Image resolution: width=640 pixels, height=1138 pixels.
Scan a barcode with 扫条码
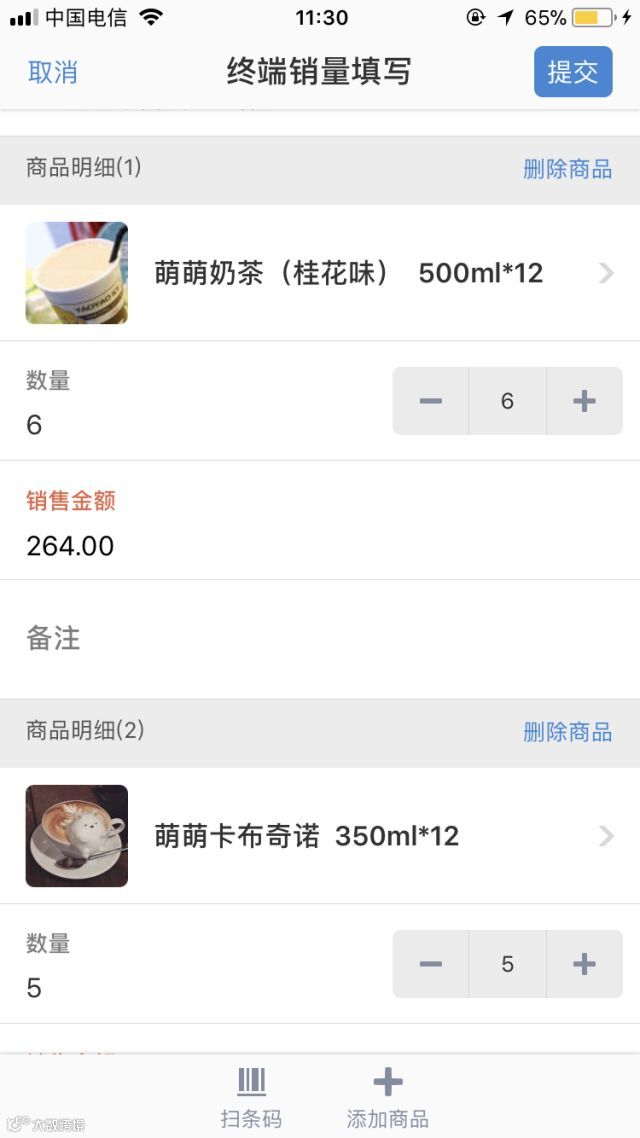251,1098
